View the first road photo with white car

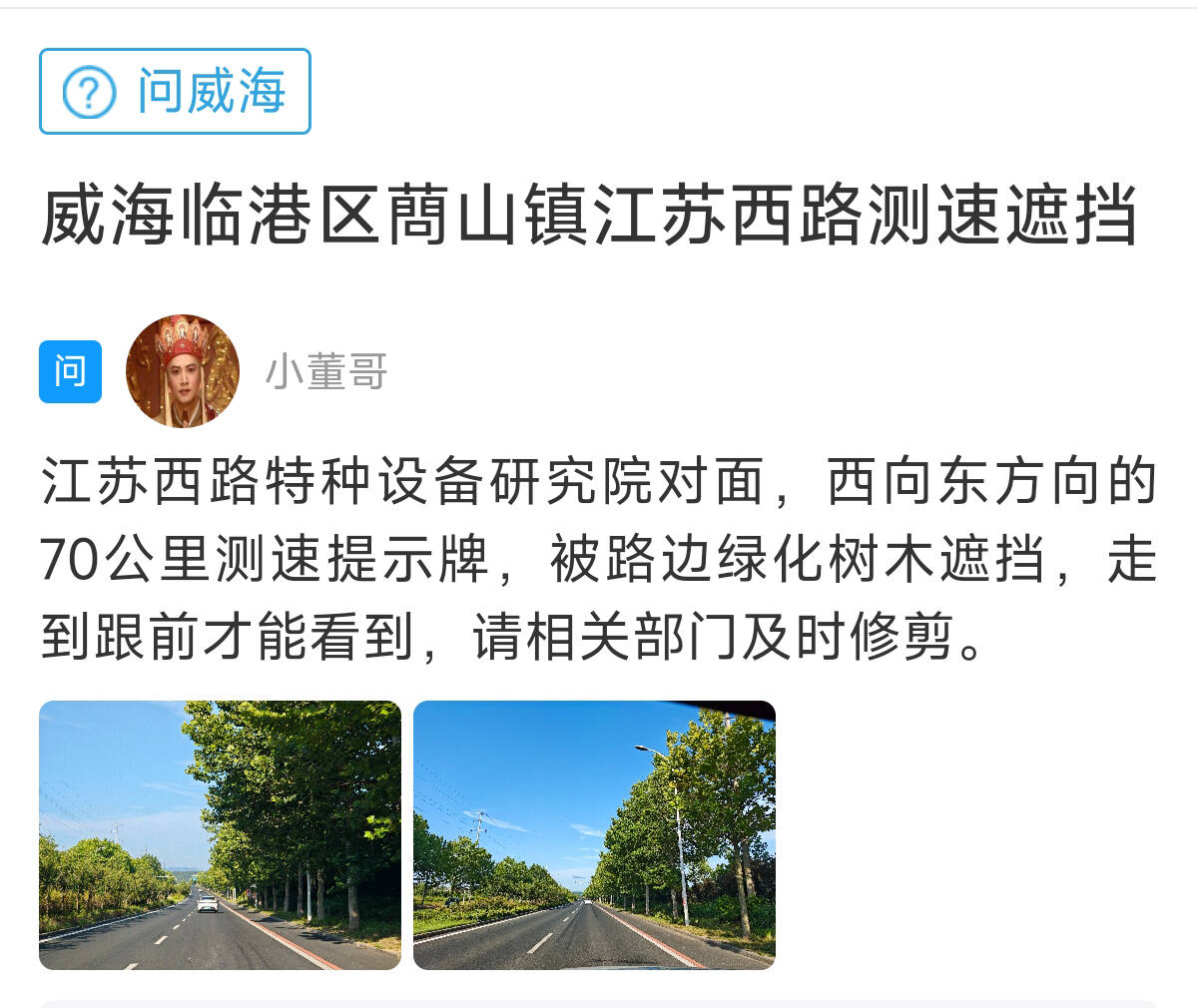220,834
